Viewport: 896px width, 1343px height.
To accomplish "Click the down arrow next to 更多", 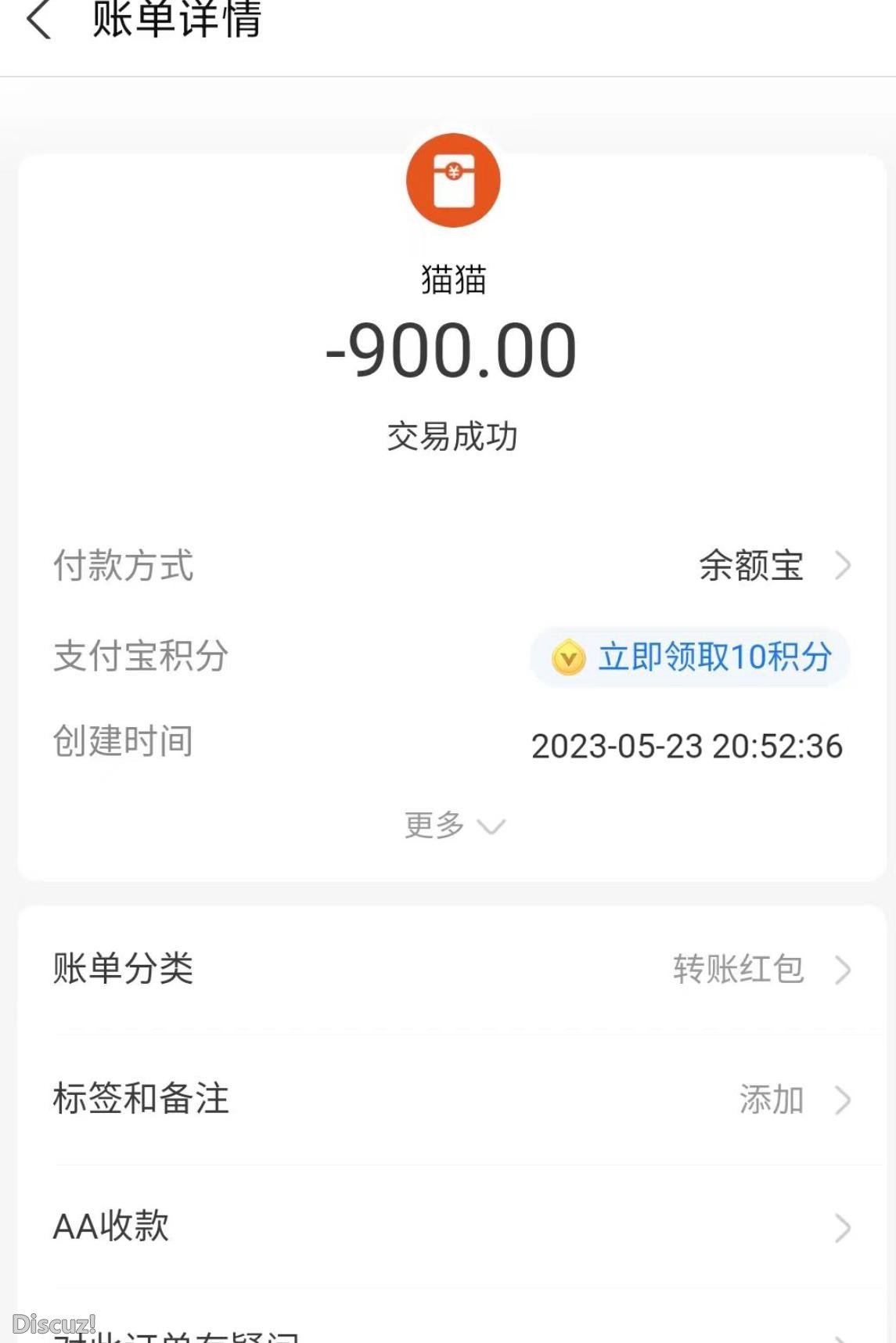I will click(x=492, y=826).
